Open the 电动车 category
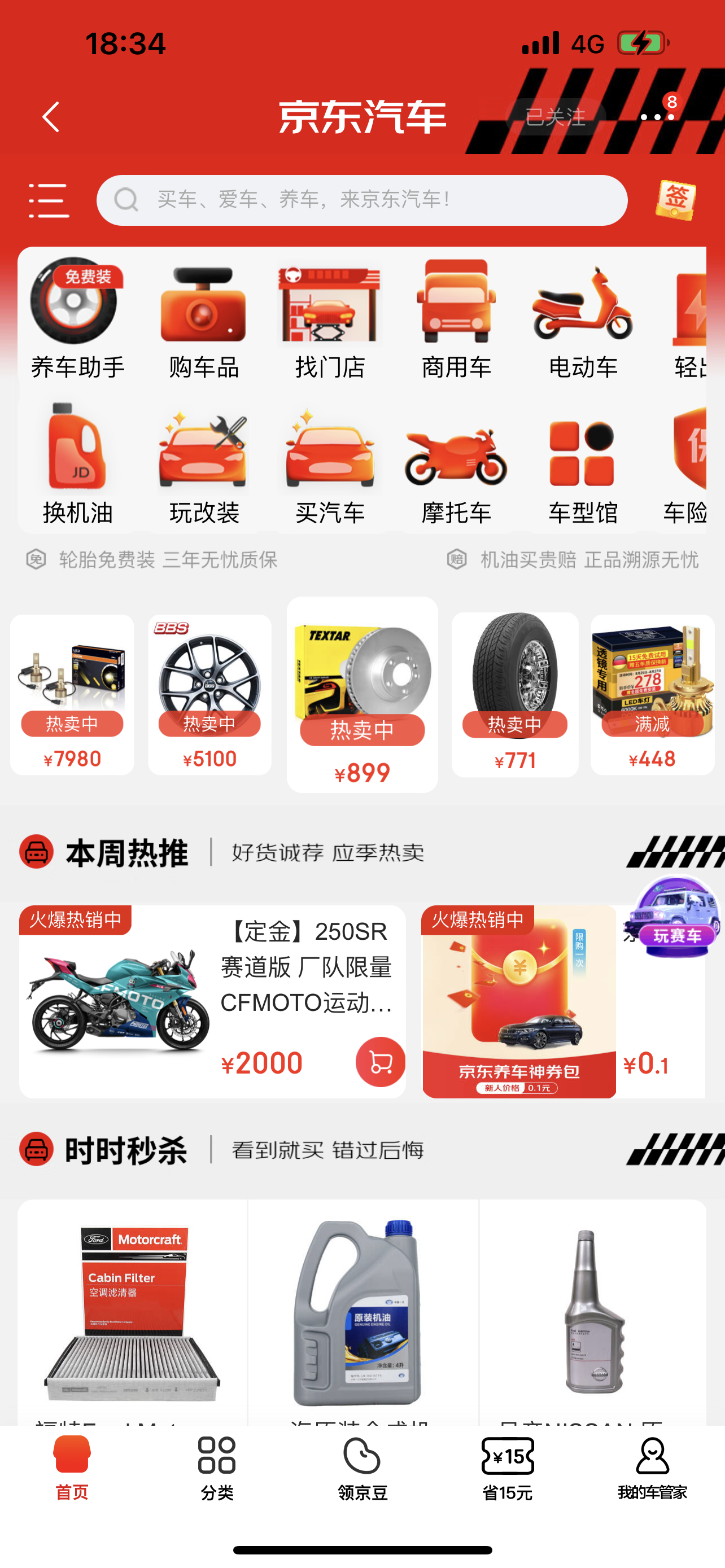The height and width of the screenshot is (1568, 725). (x=583, y=319)
